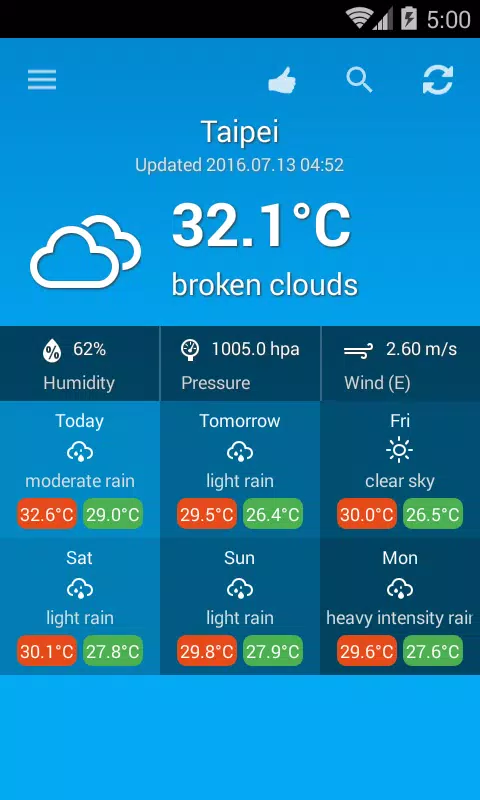The height and width of the screenshot is (800, 480).
Task: View the Sun light rain forecast
Action: tap(240, 607)
